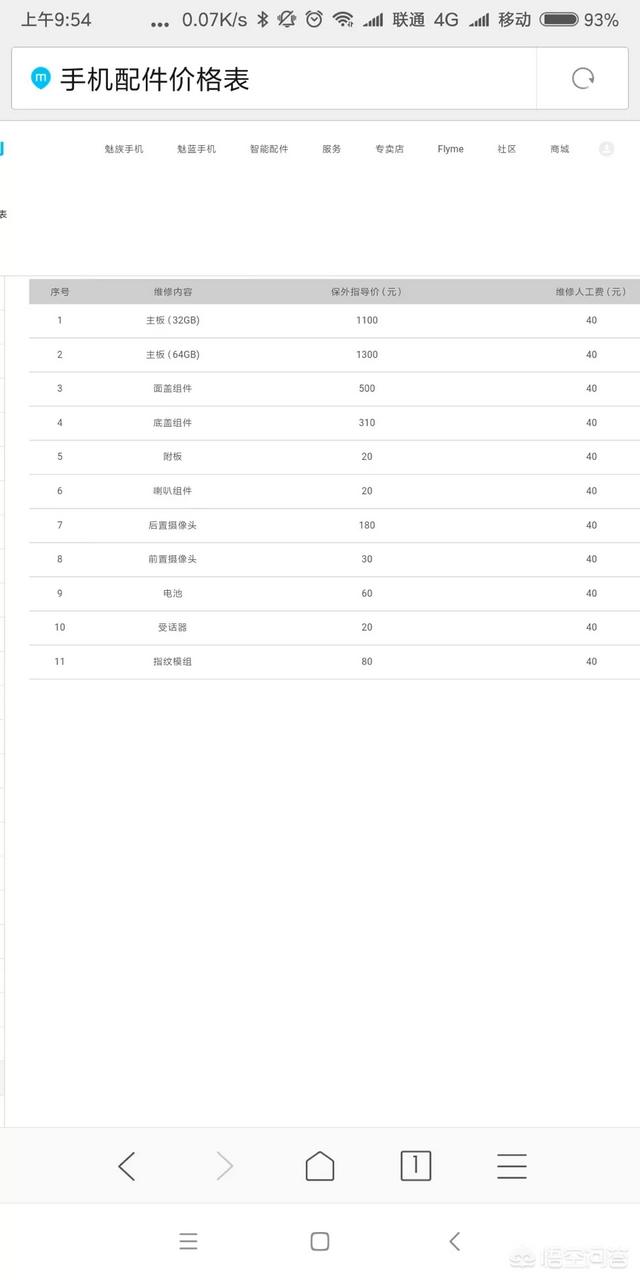Open the 魅族手机 menu link
Screen dimensions: 640x1280
(124, 149)
